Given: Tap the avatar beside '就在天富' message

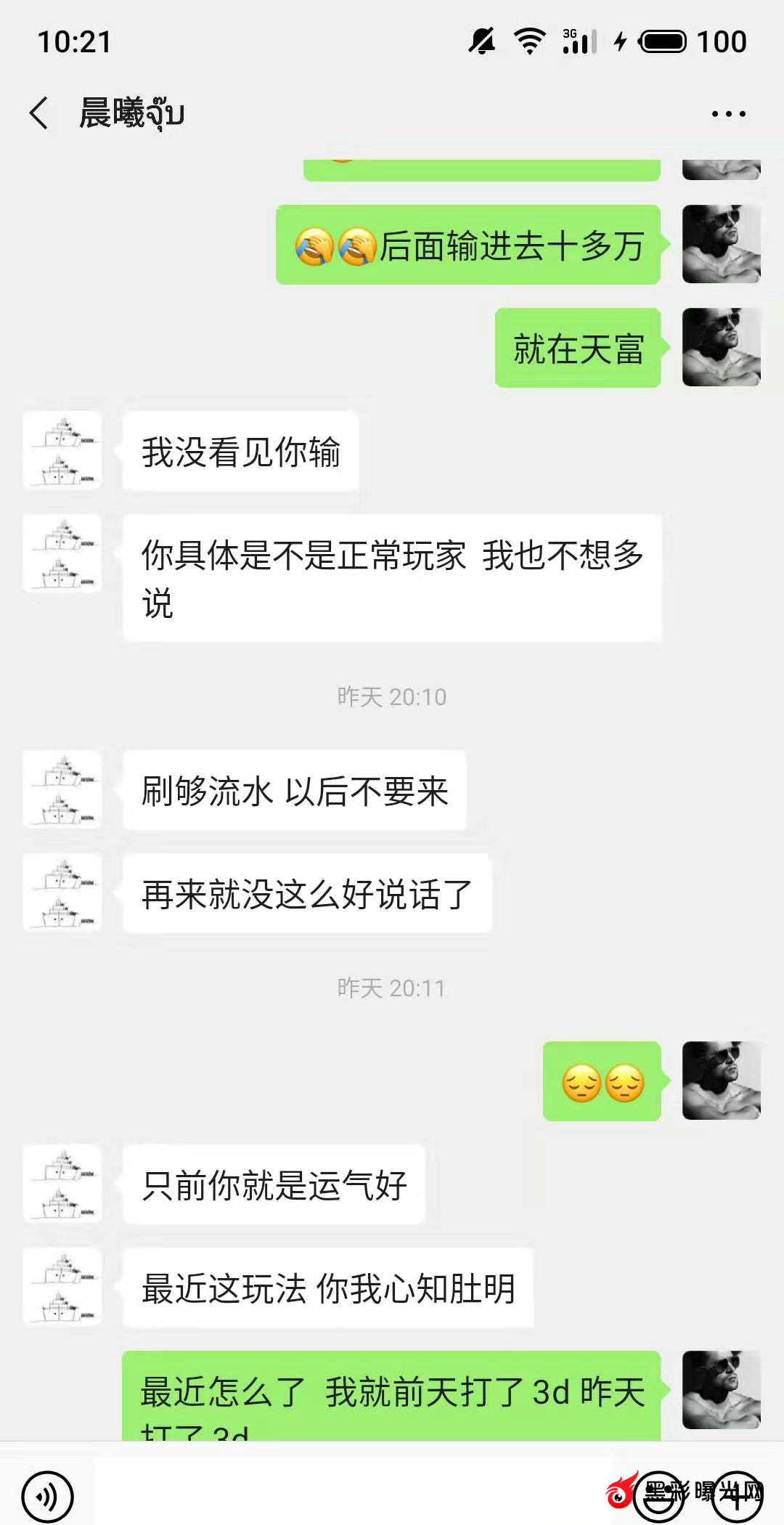Looking at the screenshot, I should (x=721, y=347).
